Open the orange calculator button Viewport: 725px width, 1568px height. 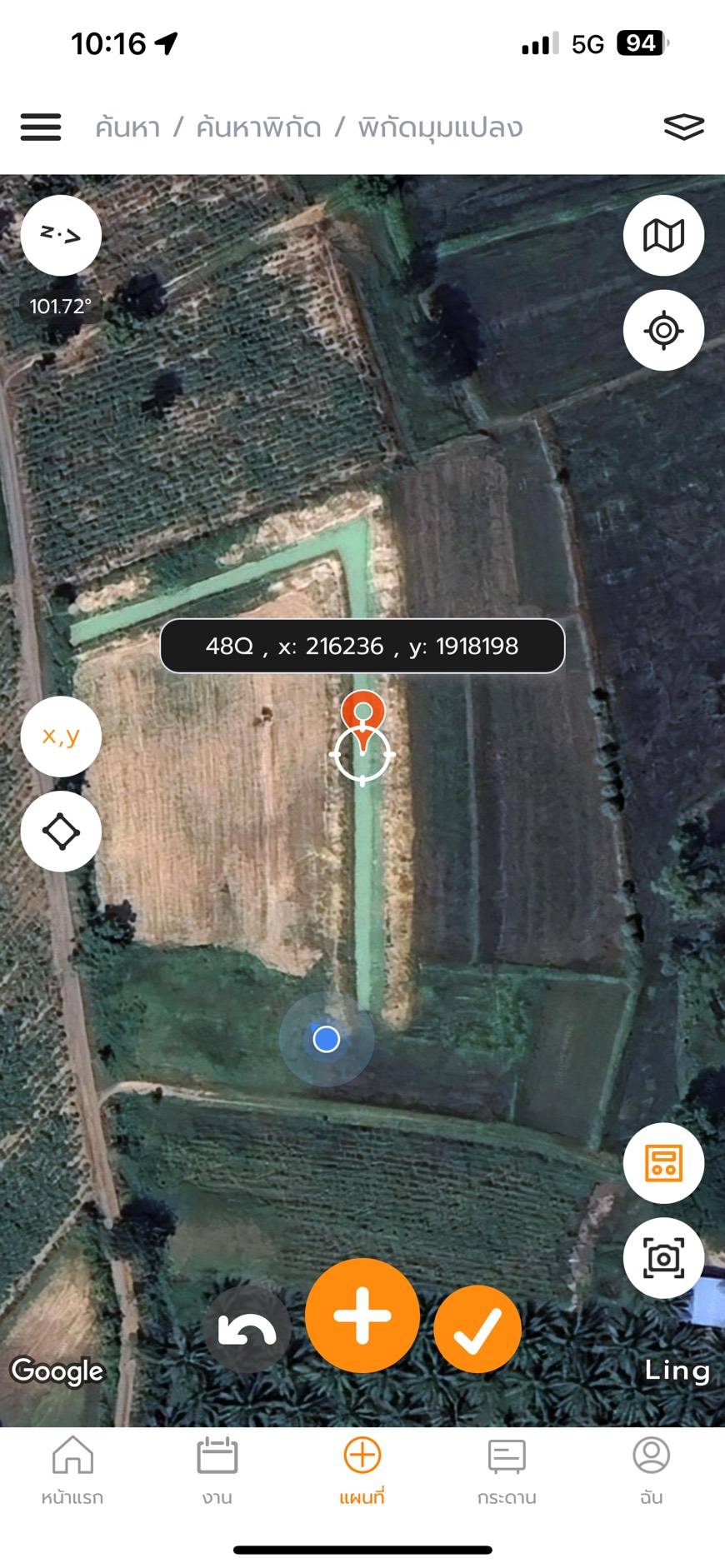[x=663, y=1163]
